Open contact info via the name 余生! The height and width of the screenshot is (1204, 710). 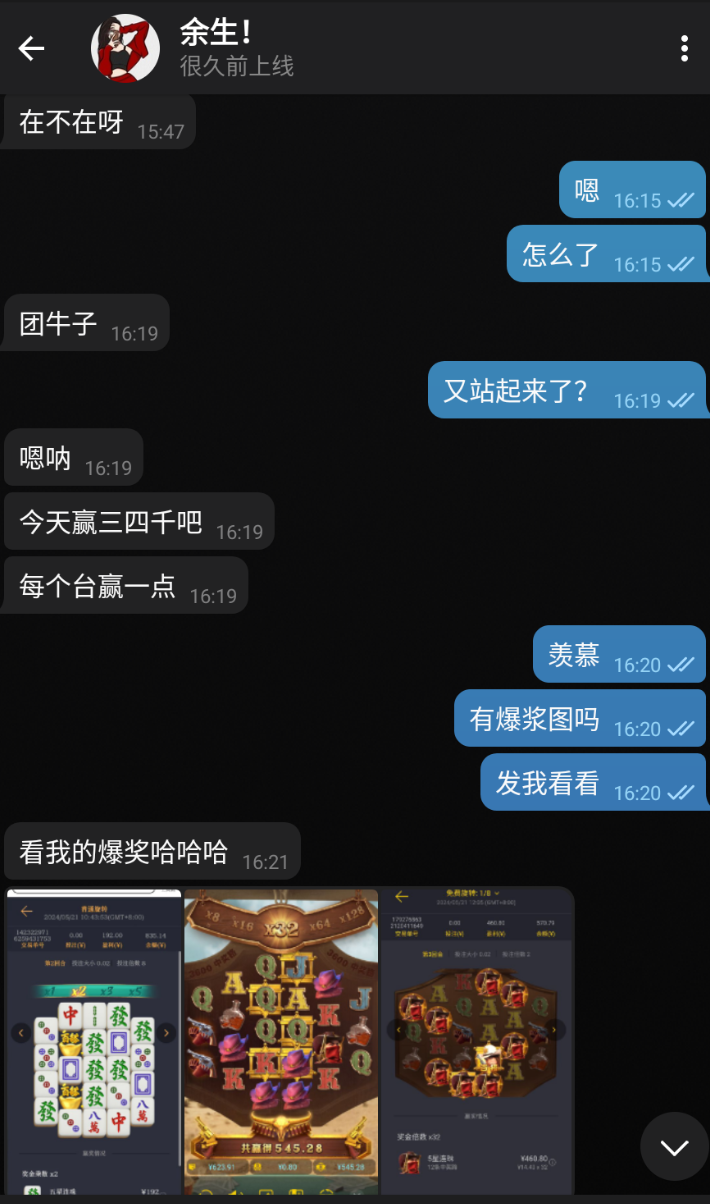coord(215,32)
